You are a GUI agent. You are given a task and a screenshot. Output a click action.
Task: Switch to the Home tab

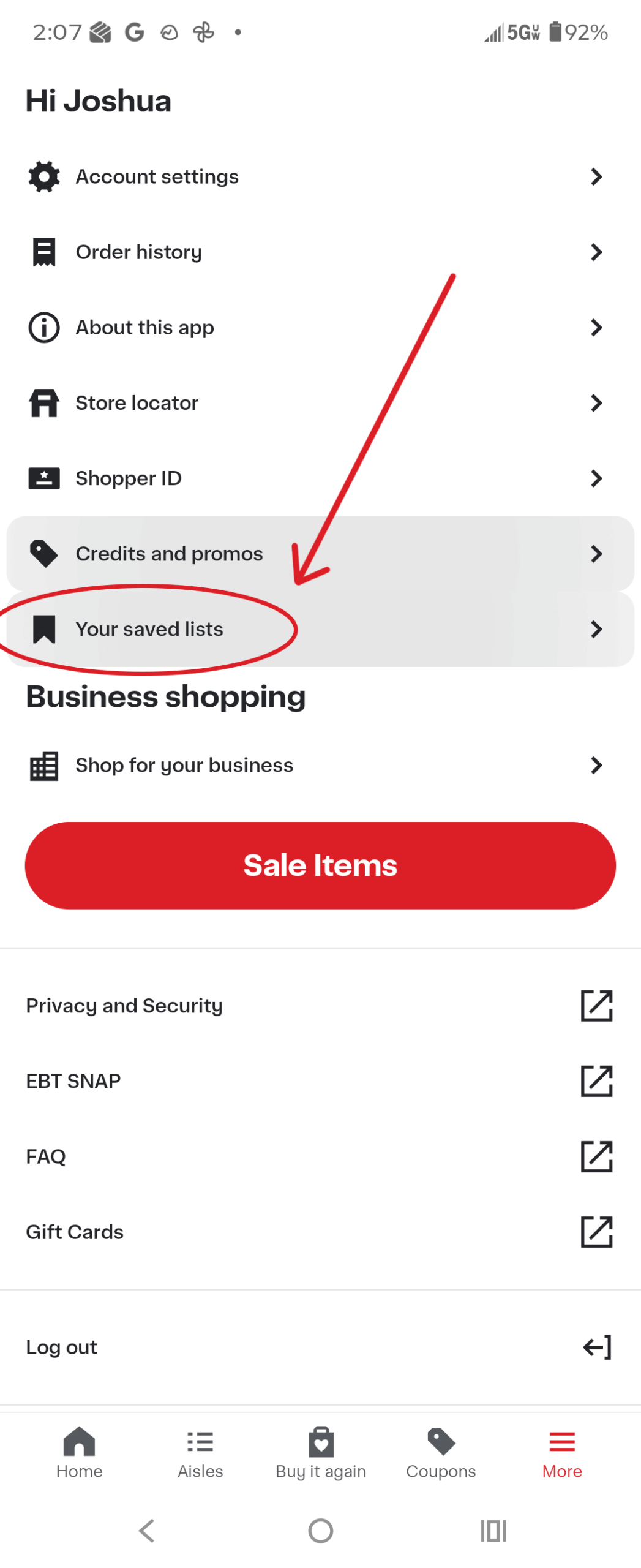(79, 1450)
